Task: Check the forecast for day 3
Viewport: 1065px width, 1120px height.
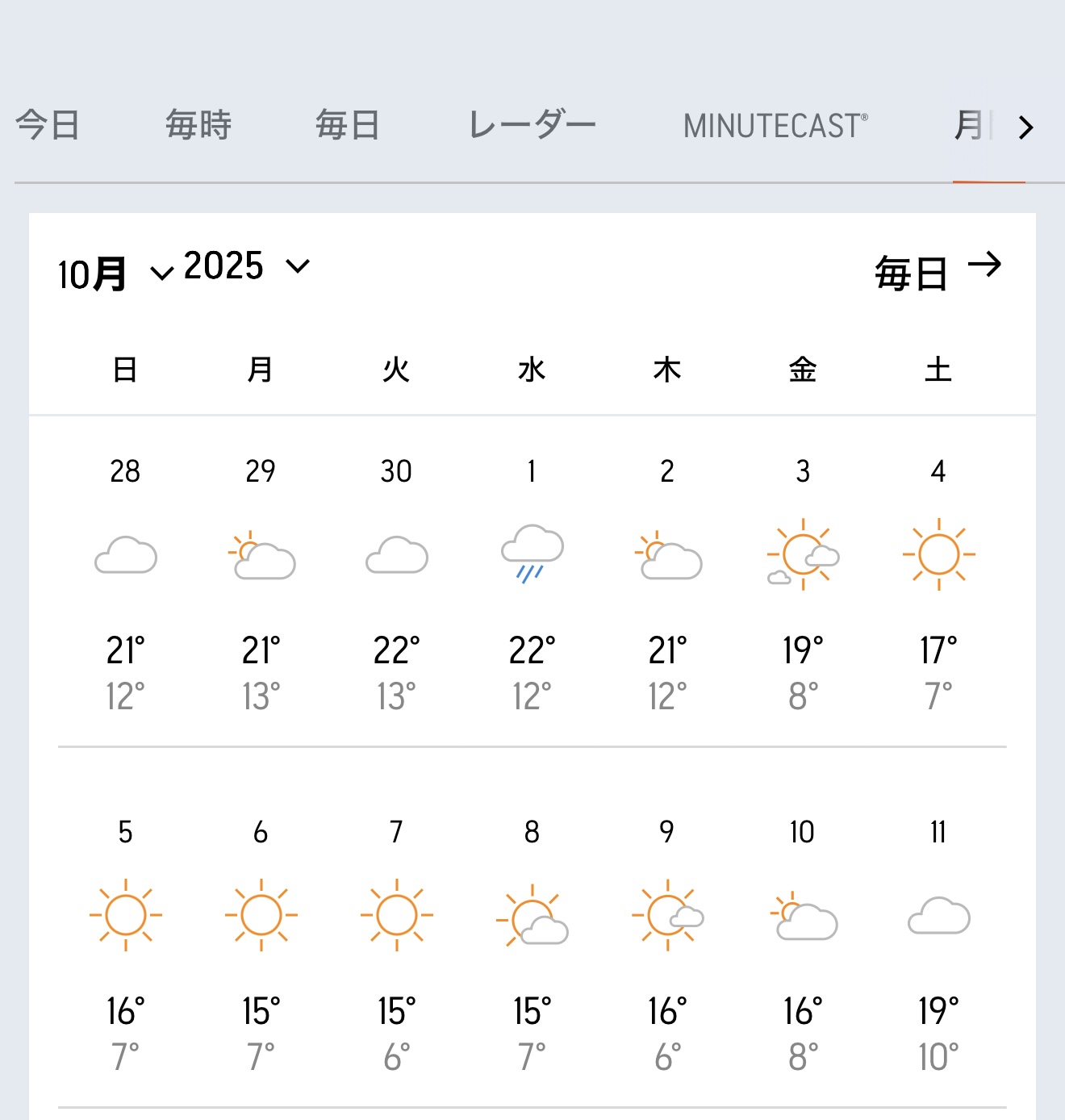Action: (803, 581)
